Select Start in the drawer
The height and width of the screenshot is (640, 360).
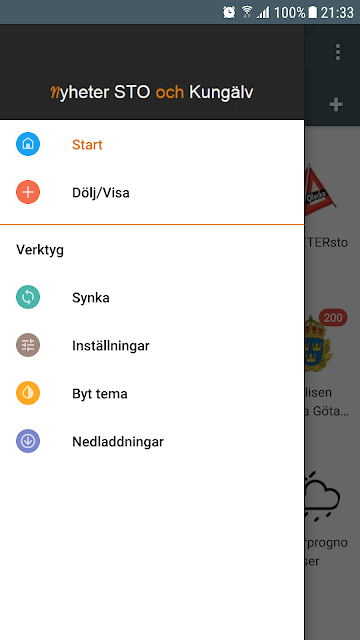coord(152,144)
